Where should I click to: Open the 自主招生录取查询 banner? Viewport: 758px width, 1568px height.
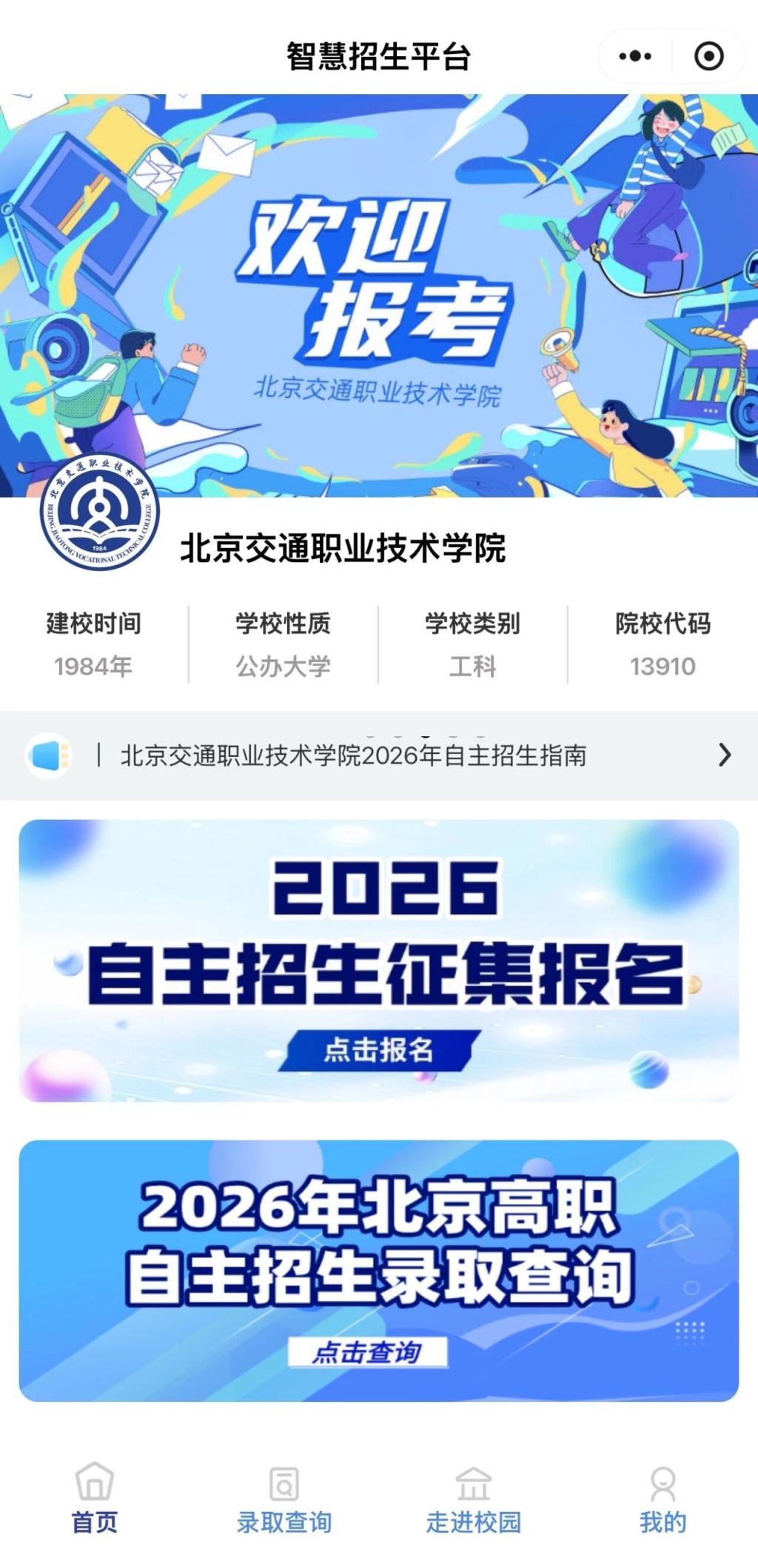point(379,1270)
